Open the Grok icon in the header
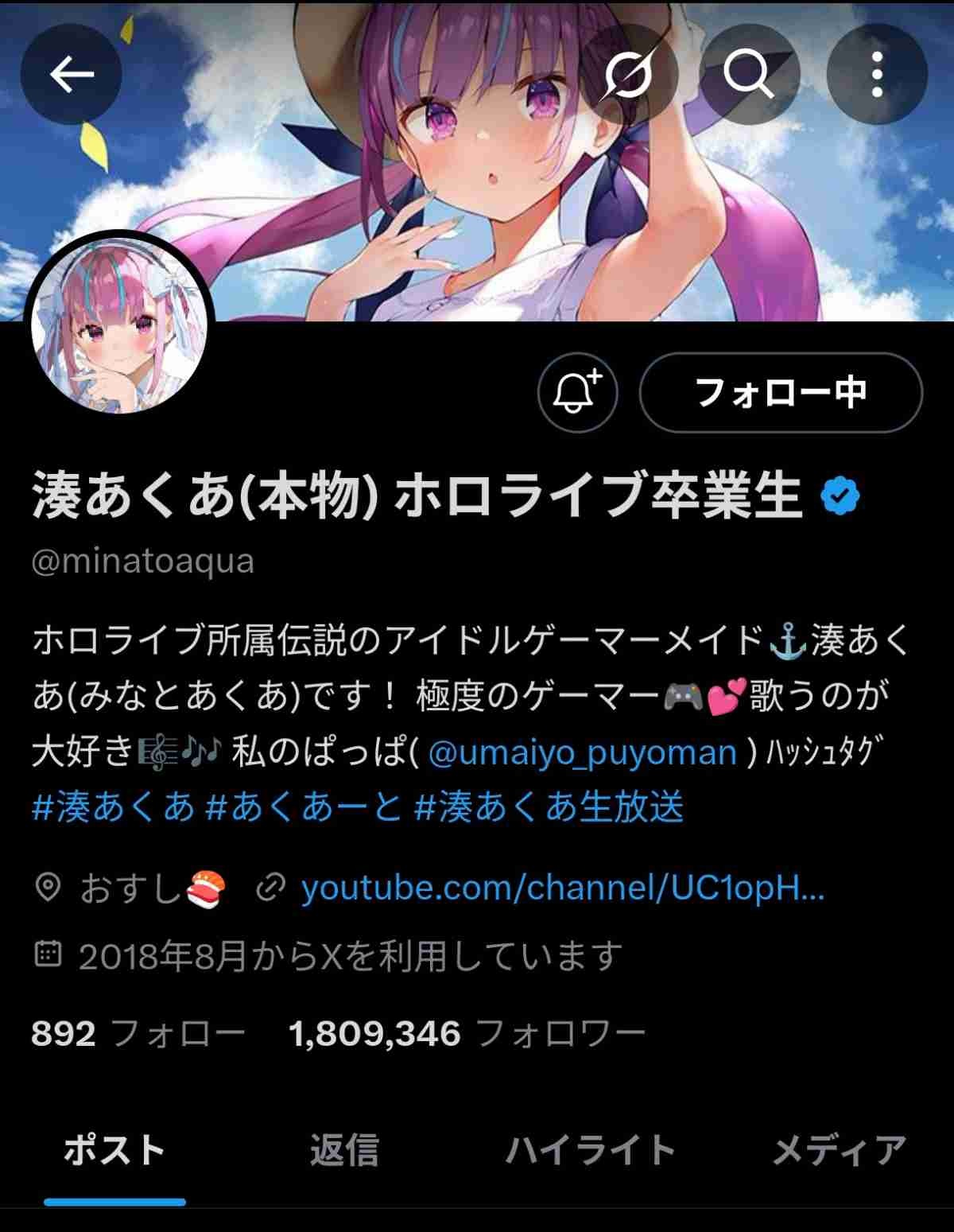 click(x=628, y=75)
